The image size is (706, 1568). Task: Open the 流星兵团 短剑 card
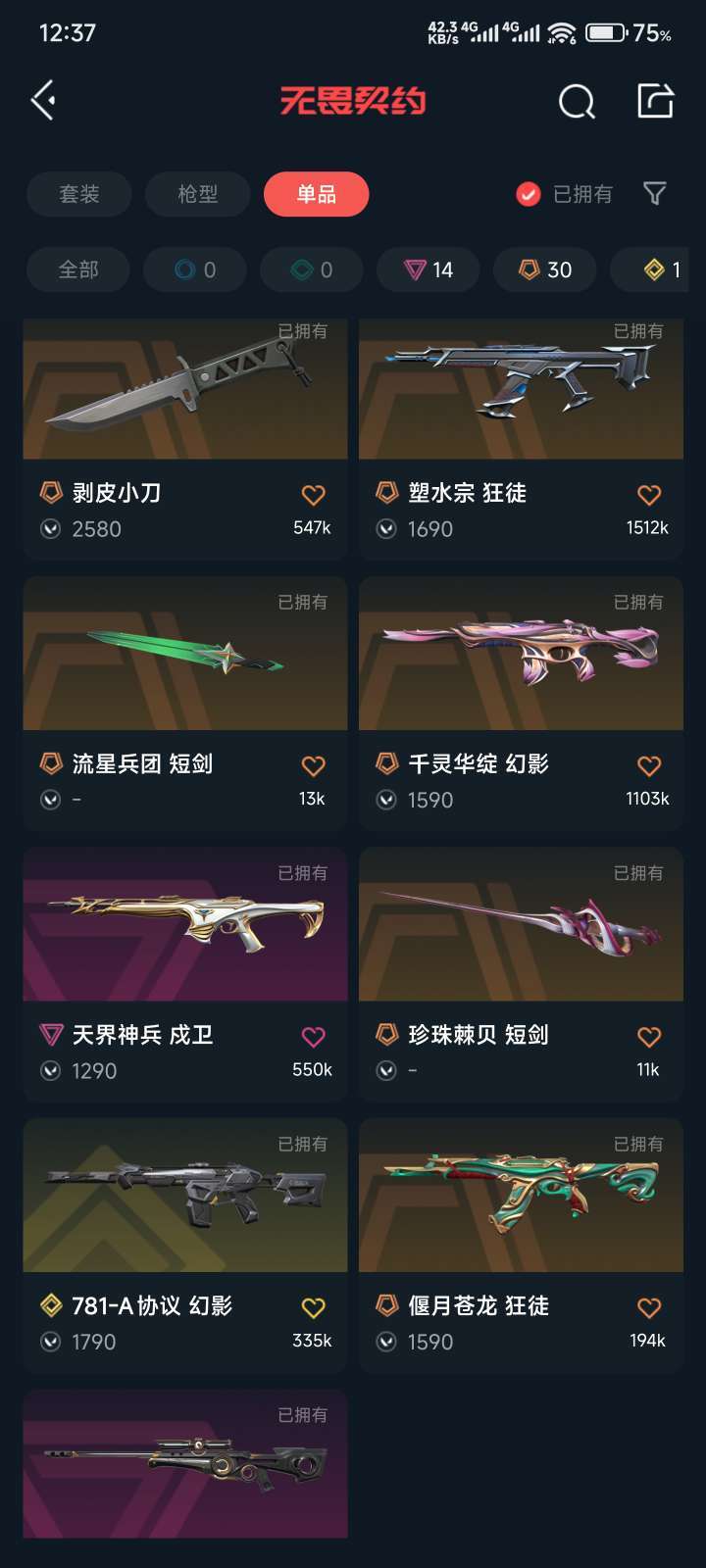(185, 704)
